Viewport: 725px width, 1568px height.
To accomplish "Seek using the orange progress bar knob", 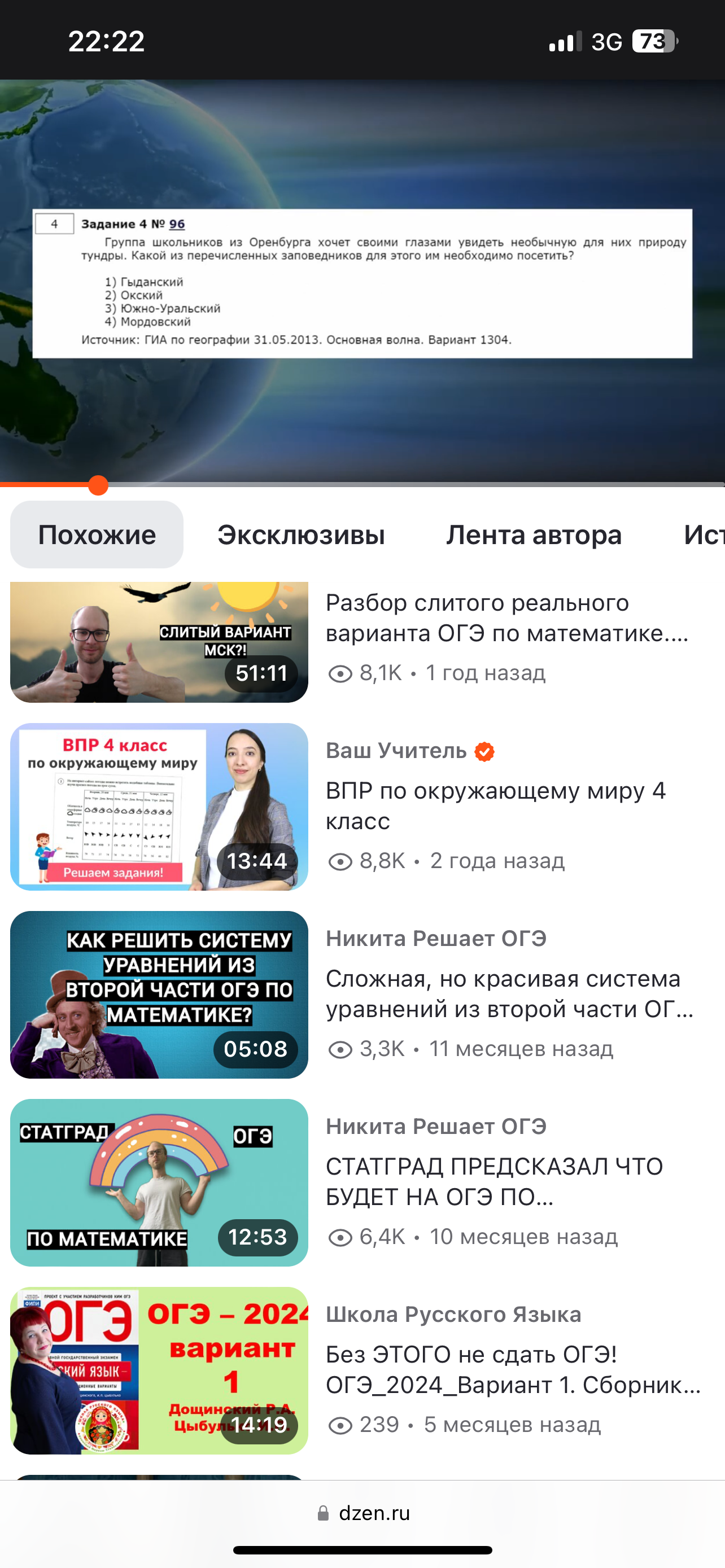I will tap(98, 485).
